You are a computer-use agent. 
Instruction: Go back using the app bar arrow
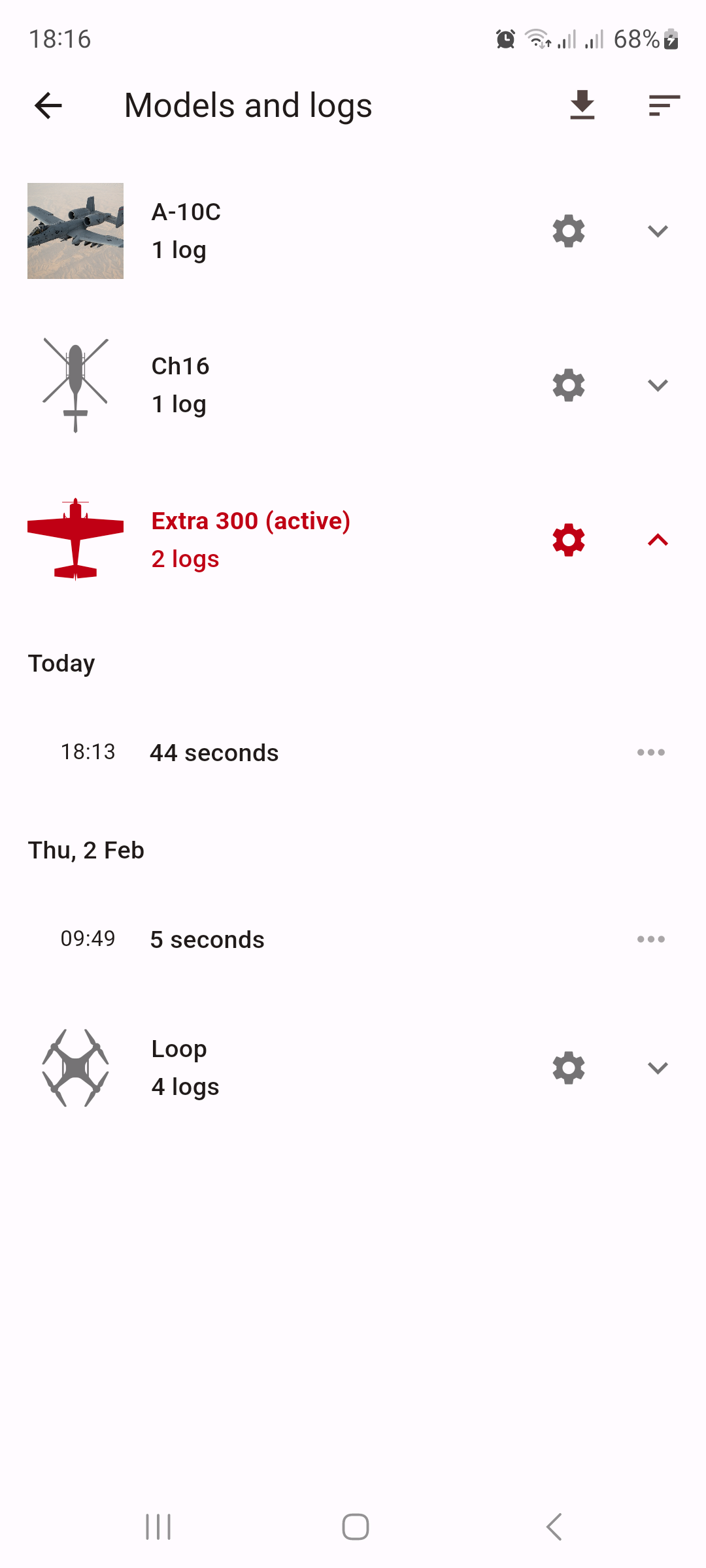point(48,106)
